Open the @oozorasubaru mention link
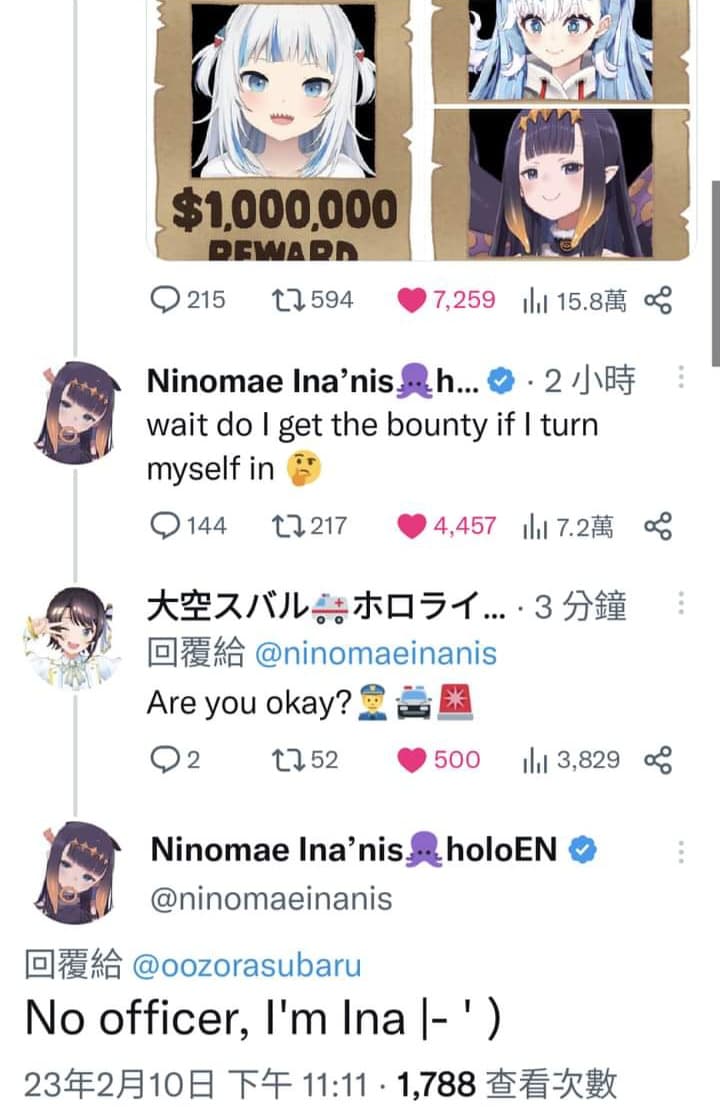This screenshot has height=1117, width=720. tap(246, 965)
